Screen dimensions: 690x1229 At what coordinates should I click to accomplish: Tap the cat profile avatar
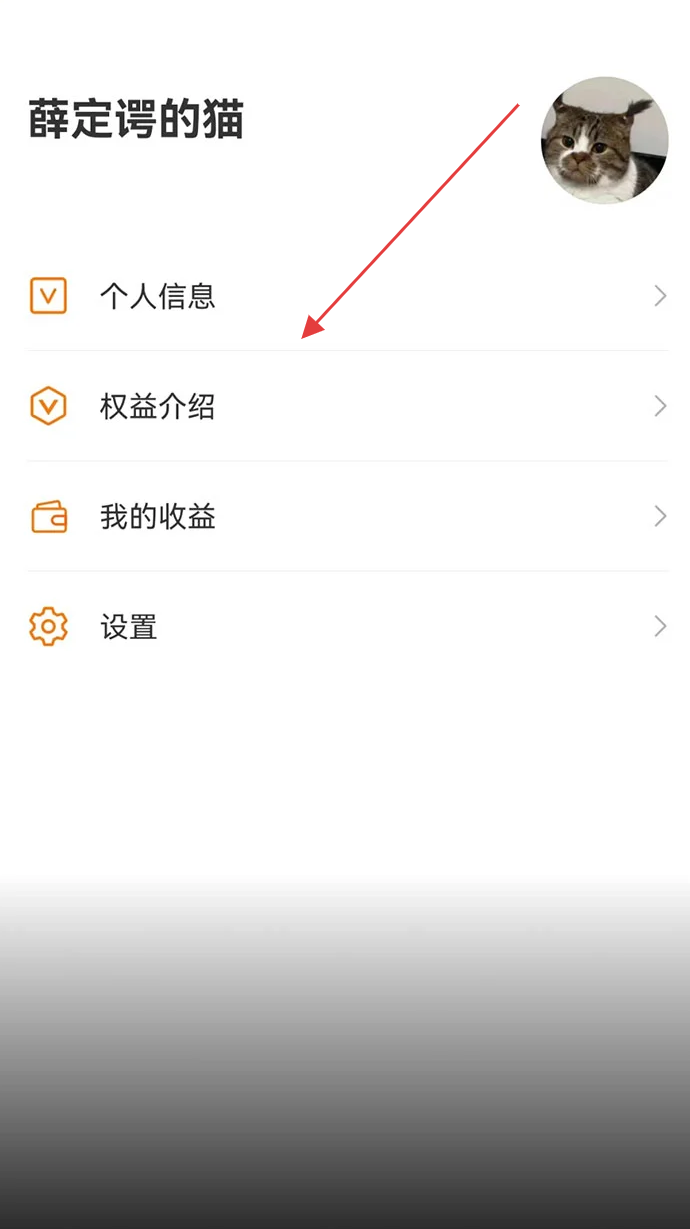click(604, 141)
